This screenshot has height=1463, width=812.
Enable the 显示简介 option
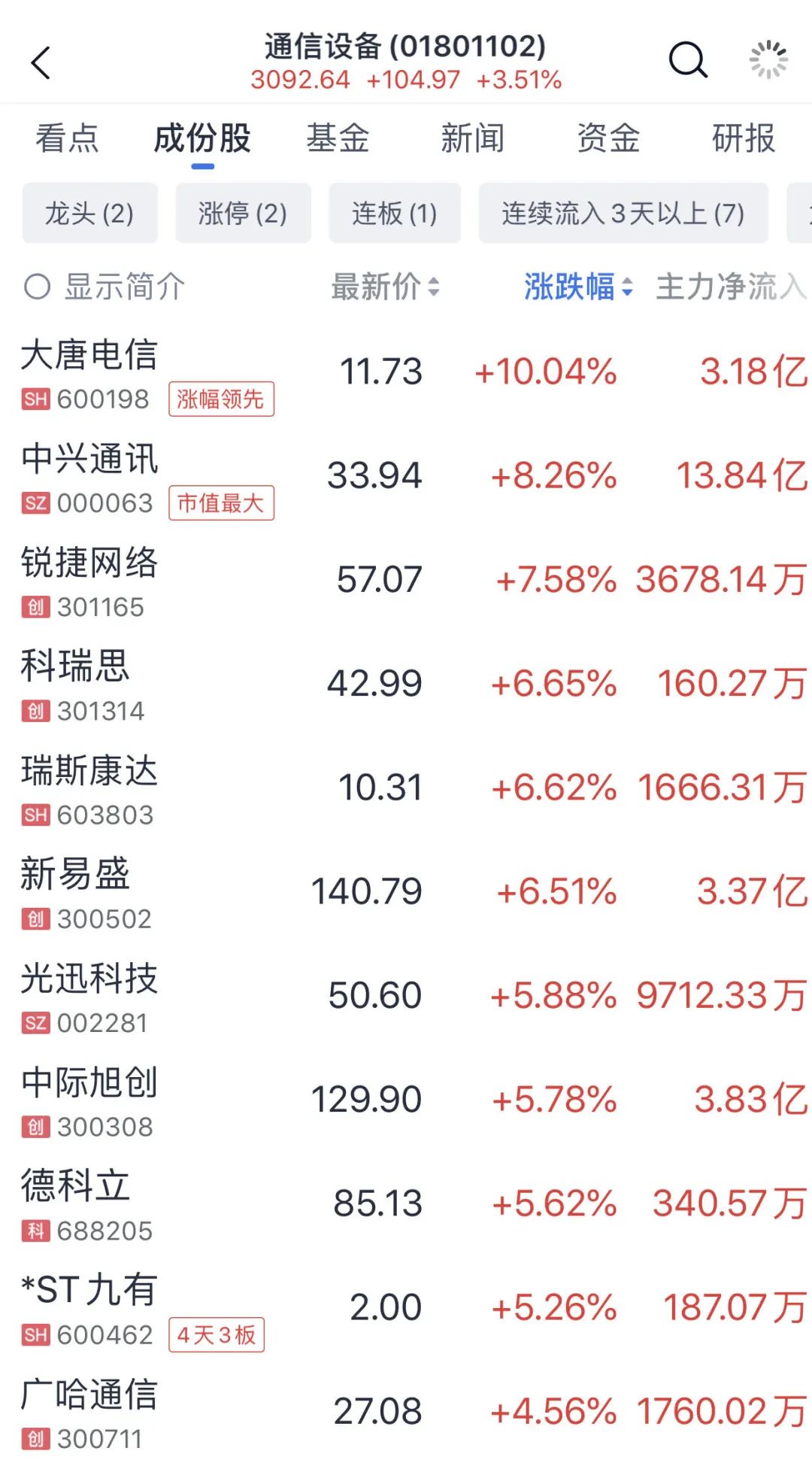[105, 287]
